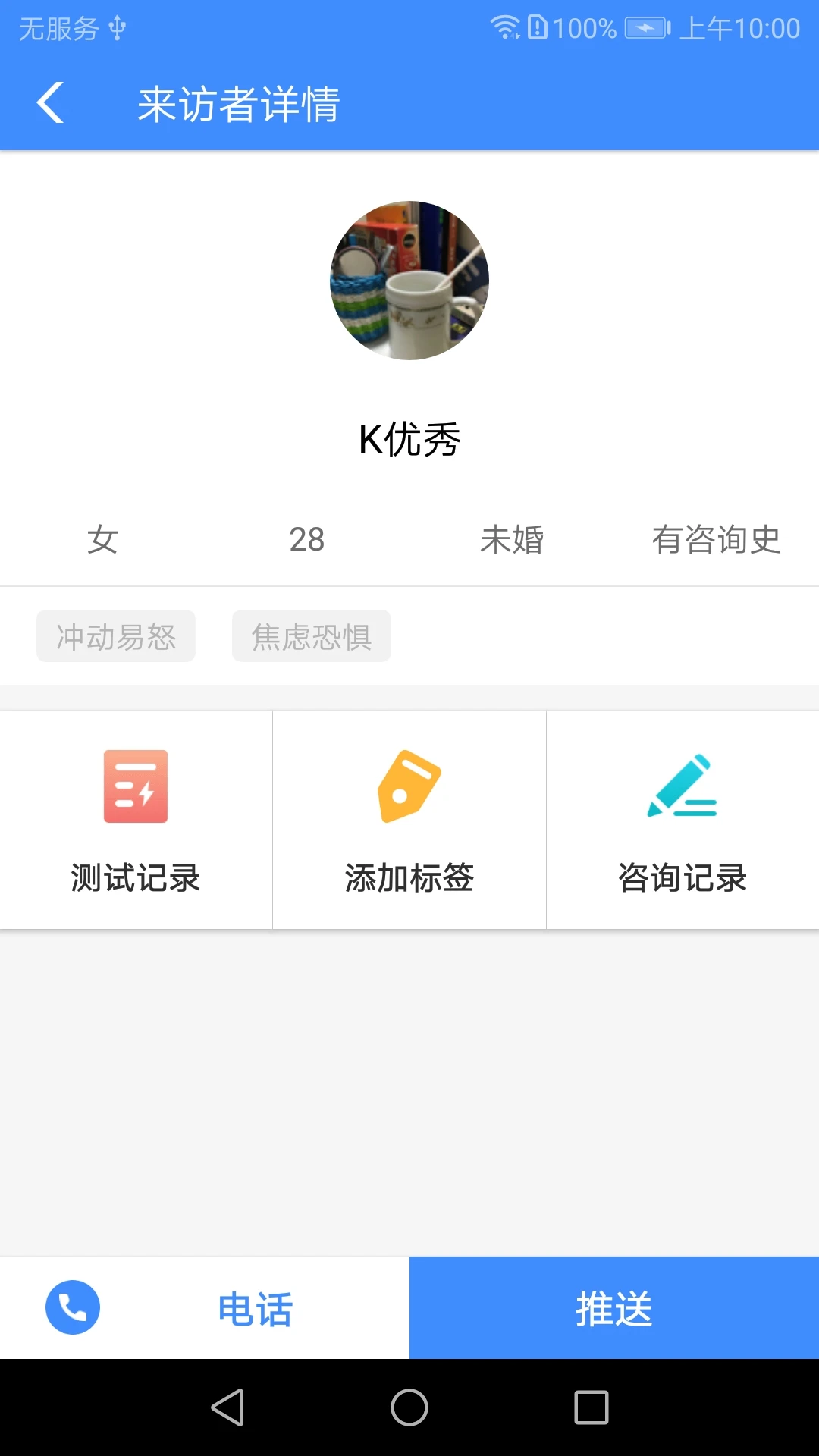Image resolution: width=819 pixels, height=1456 pixels.
Task: Select the 添加标签 tag icon
Action: tap(409, 786)
